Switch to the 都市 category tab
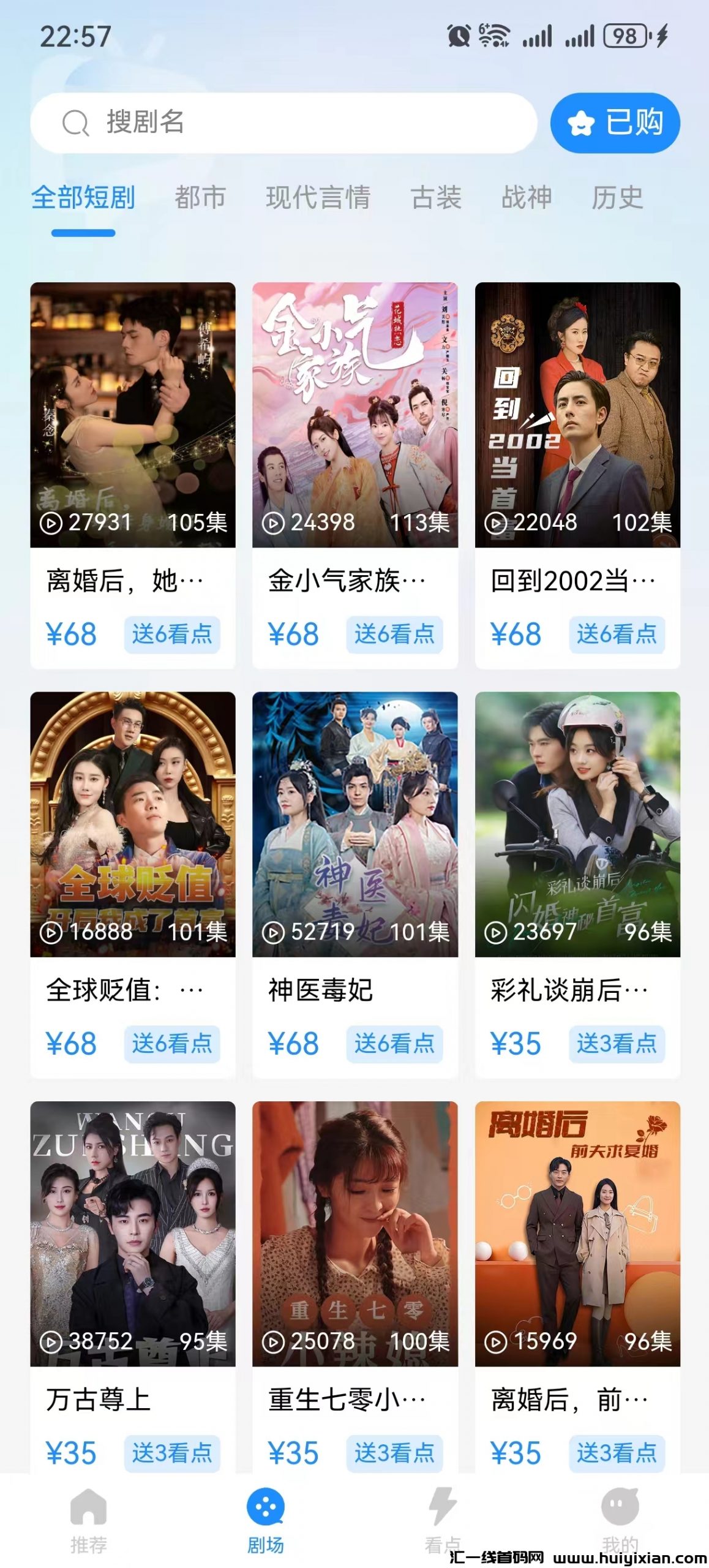Screen dimensions: 709x1568 tap(200, 198)
